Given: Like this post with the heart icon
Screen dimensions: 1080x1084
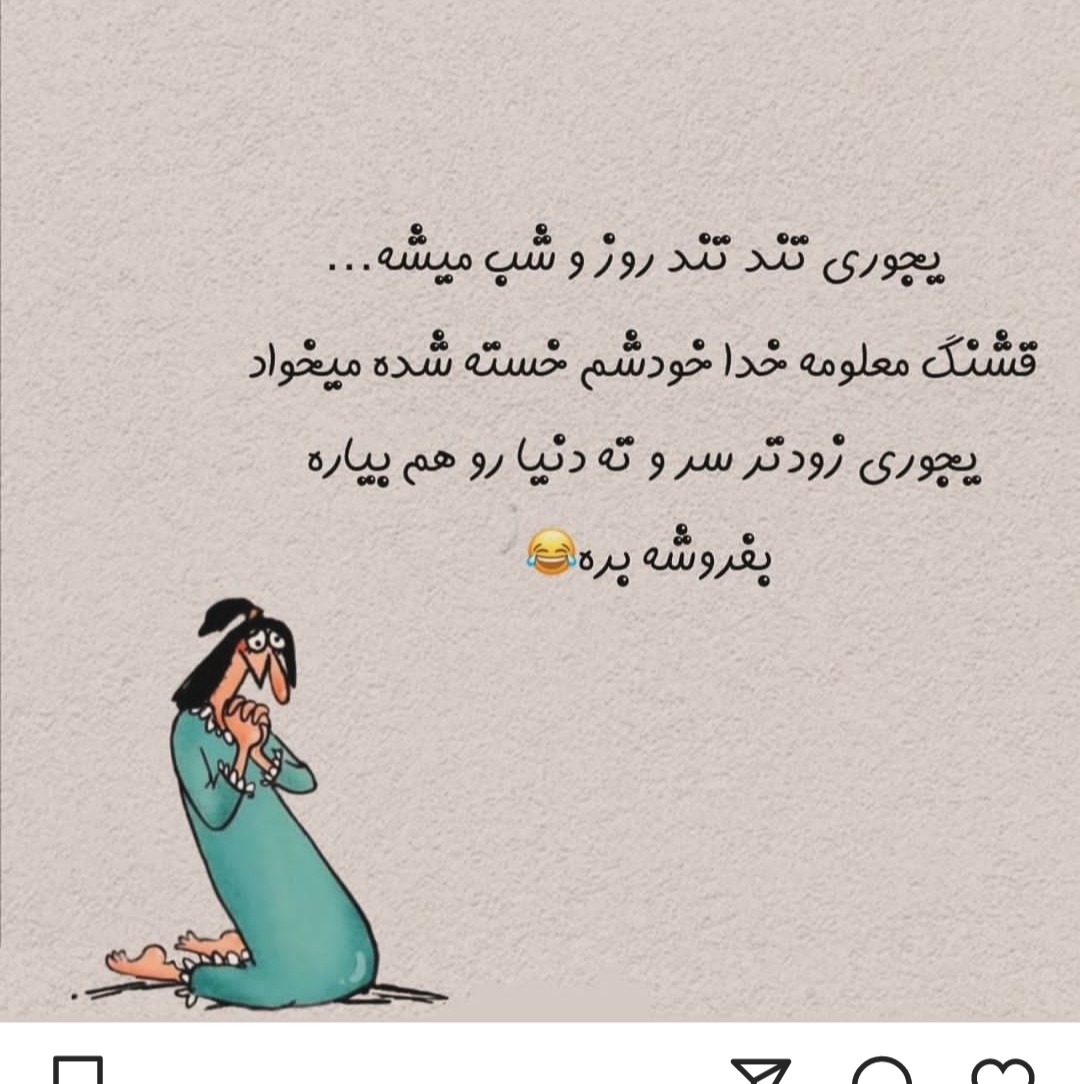Looking at the screenshot, I should (1002, 1072).
